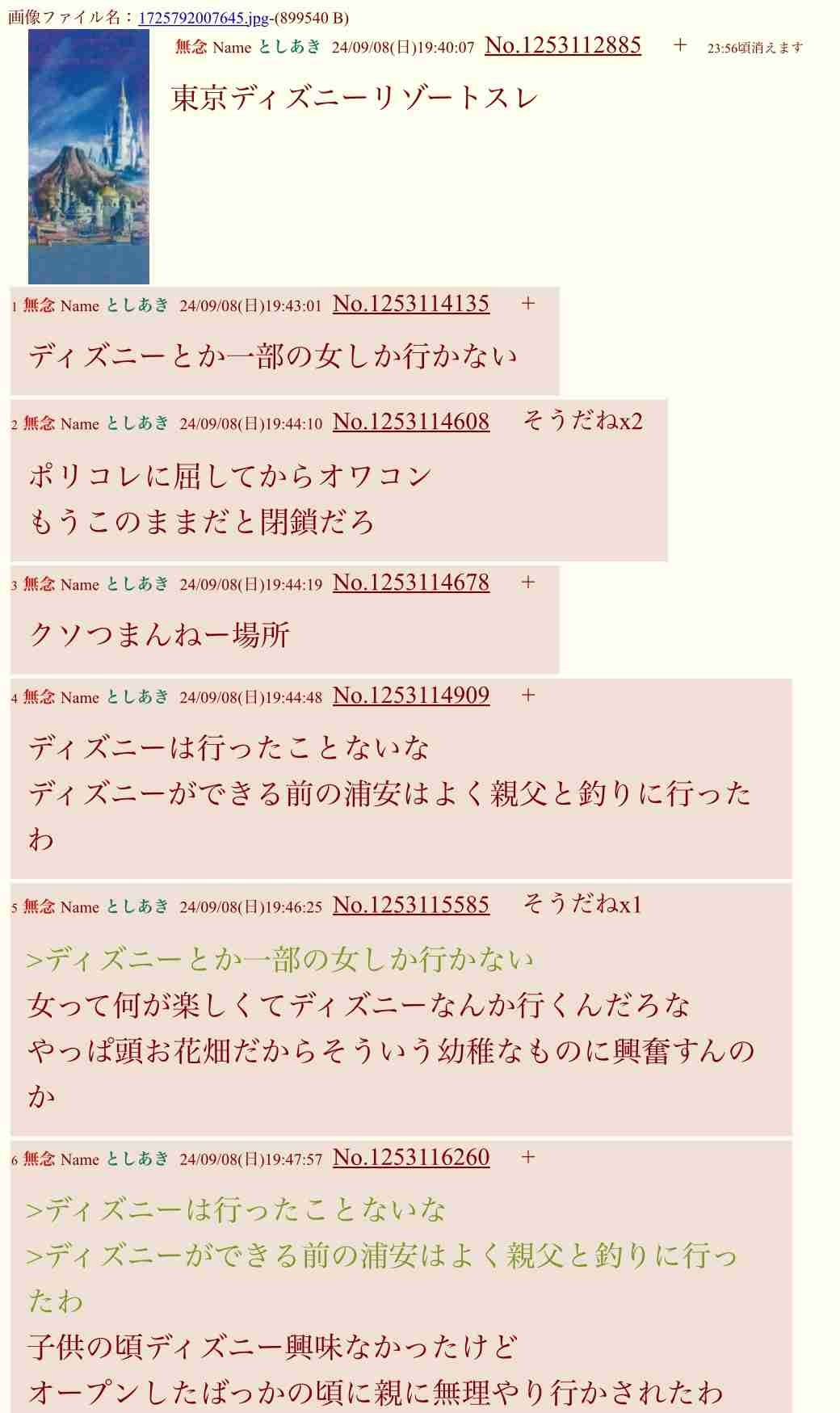Tap the plus next to No.1253112885

680,45
